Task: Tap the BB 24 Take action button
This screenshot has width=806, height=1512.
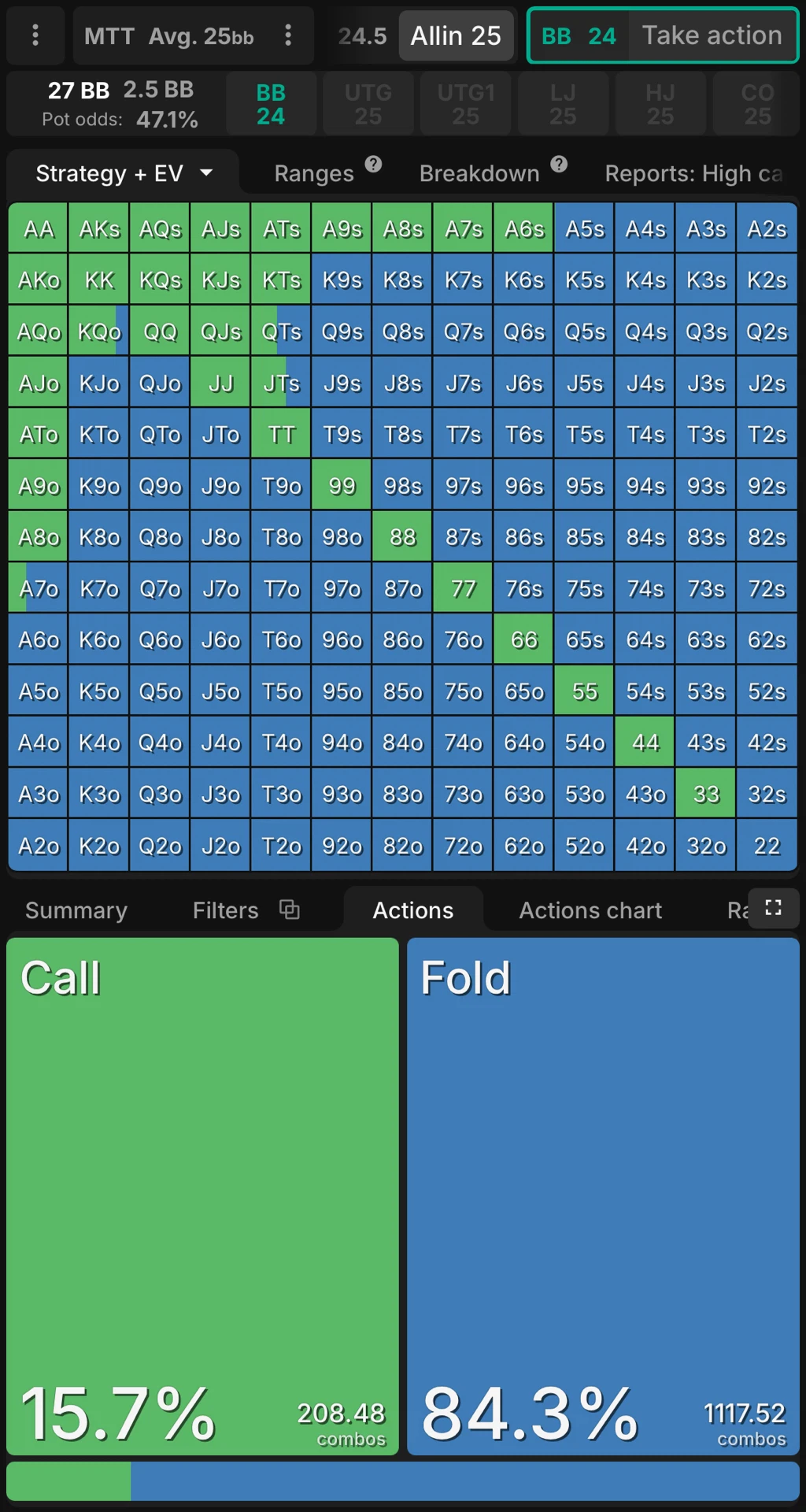Action: [x=662, y=35]
